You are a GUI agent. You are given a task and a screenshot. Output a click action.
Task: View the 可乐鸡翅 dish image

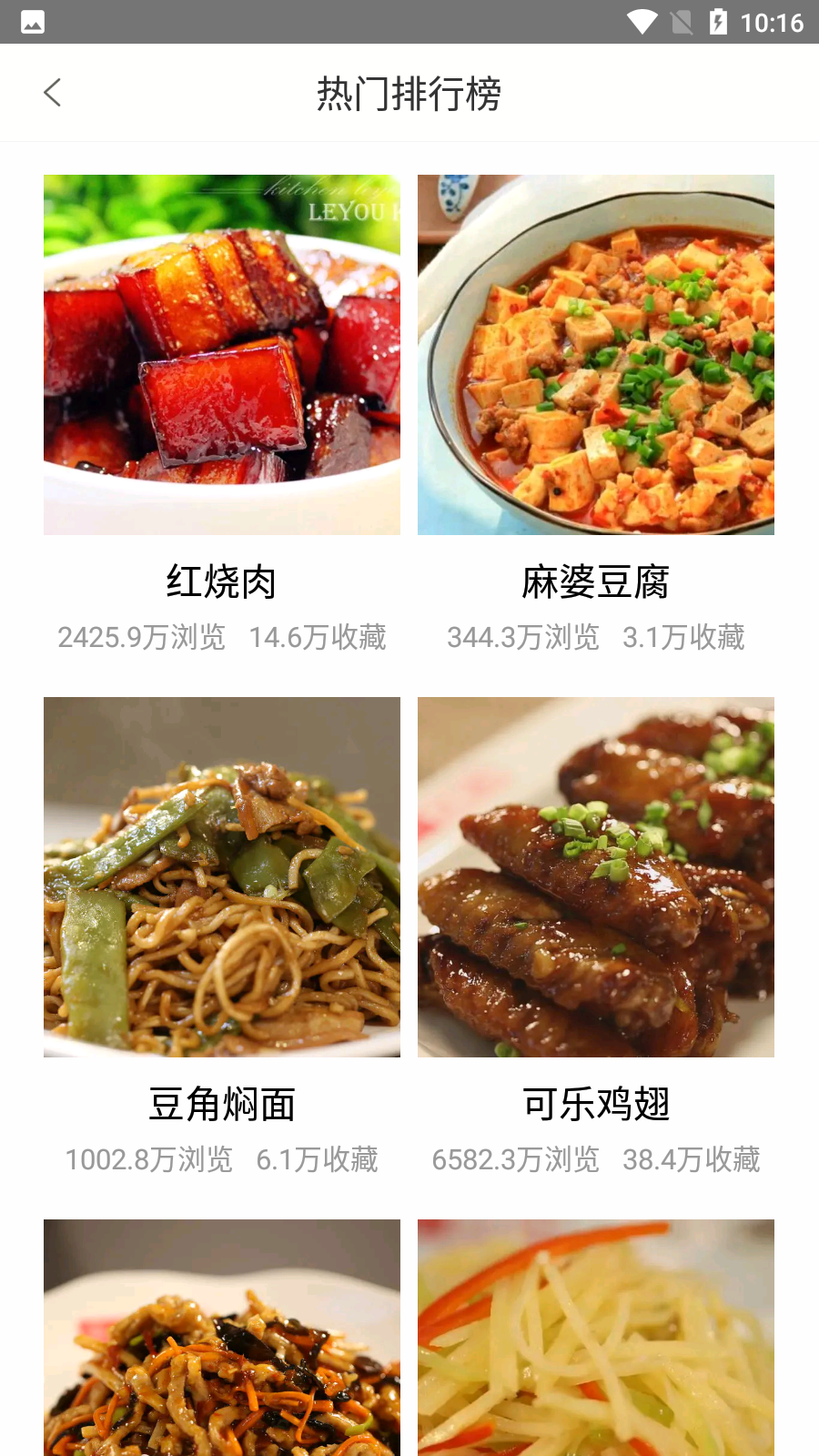[596, 876]
